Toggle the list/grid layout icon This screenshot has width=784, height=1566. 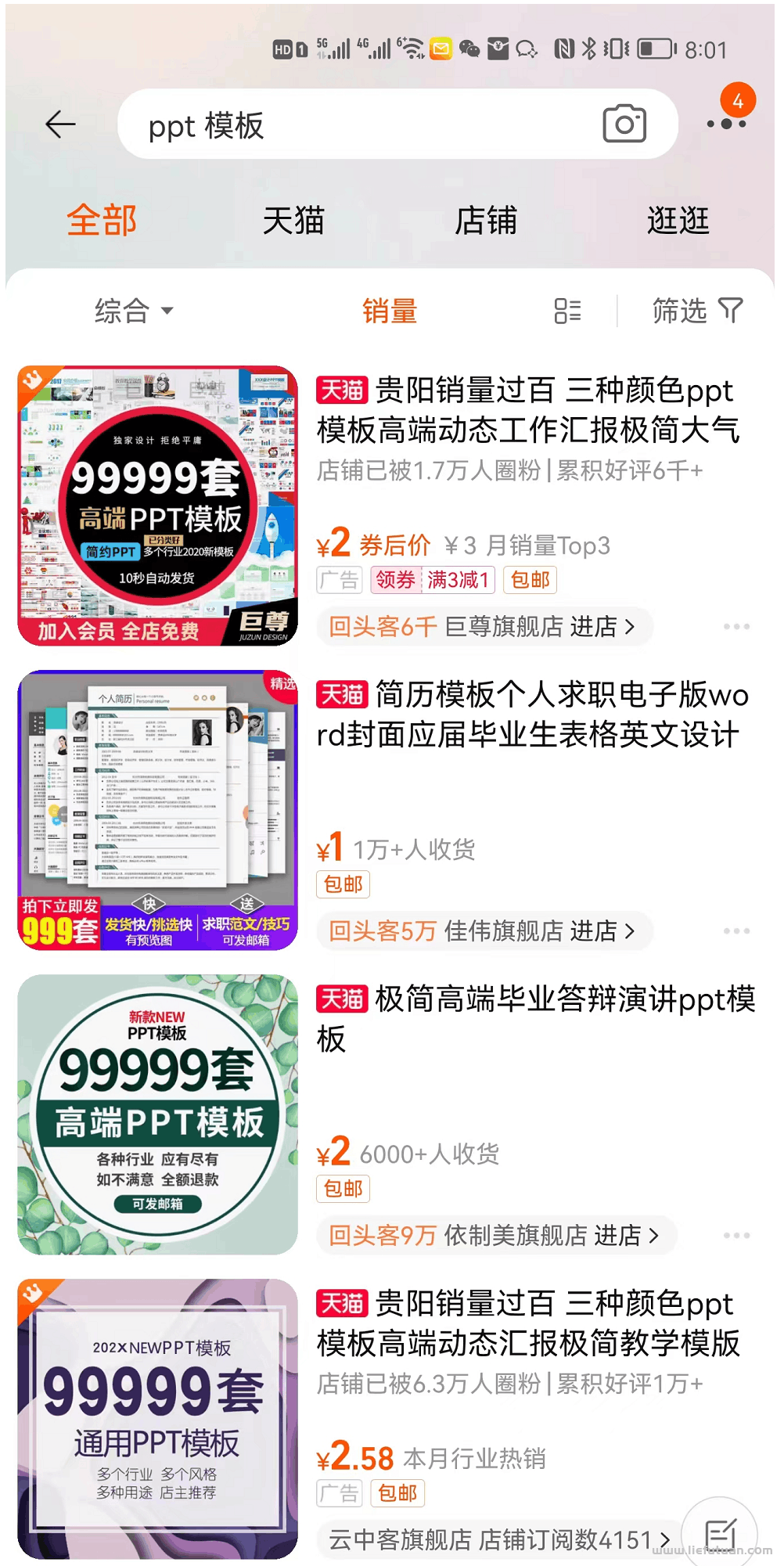coord(567,311)
